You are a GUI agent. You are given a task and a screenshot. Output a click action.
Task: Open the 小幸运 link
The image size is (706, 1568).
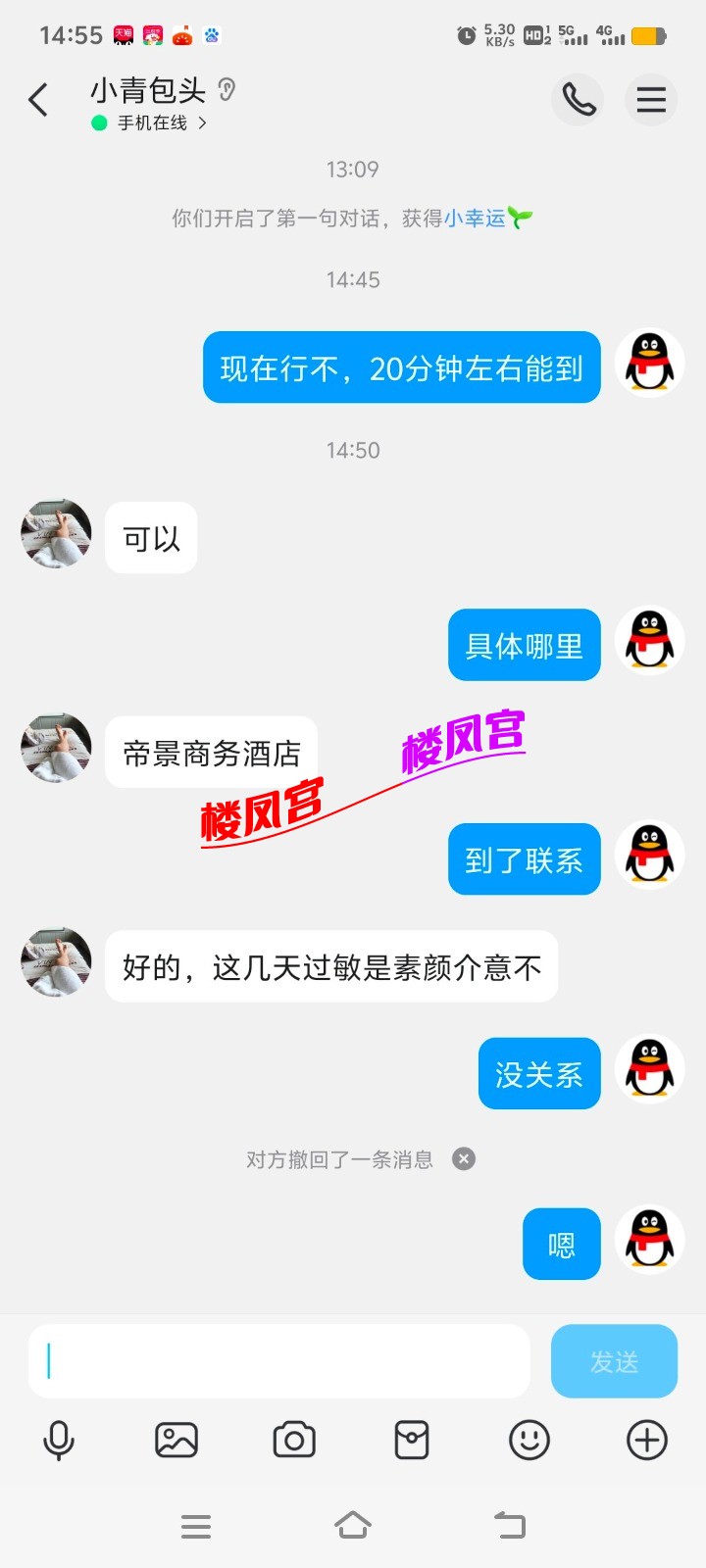(x=476, y=218)
